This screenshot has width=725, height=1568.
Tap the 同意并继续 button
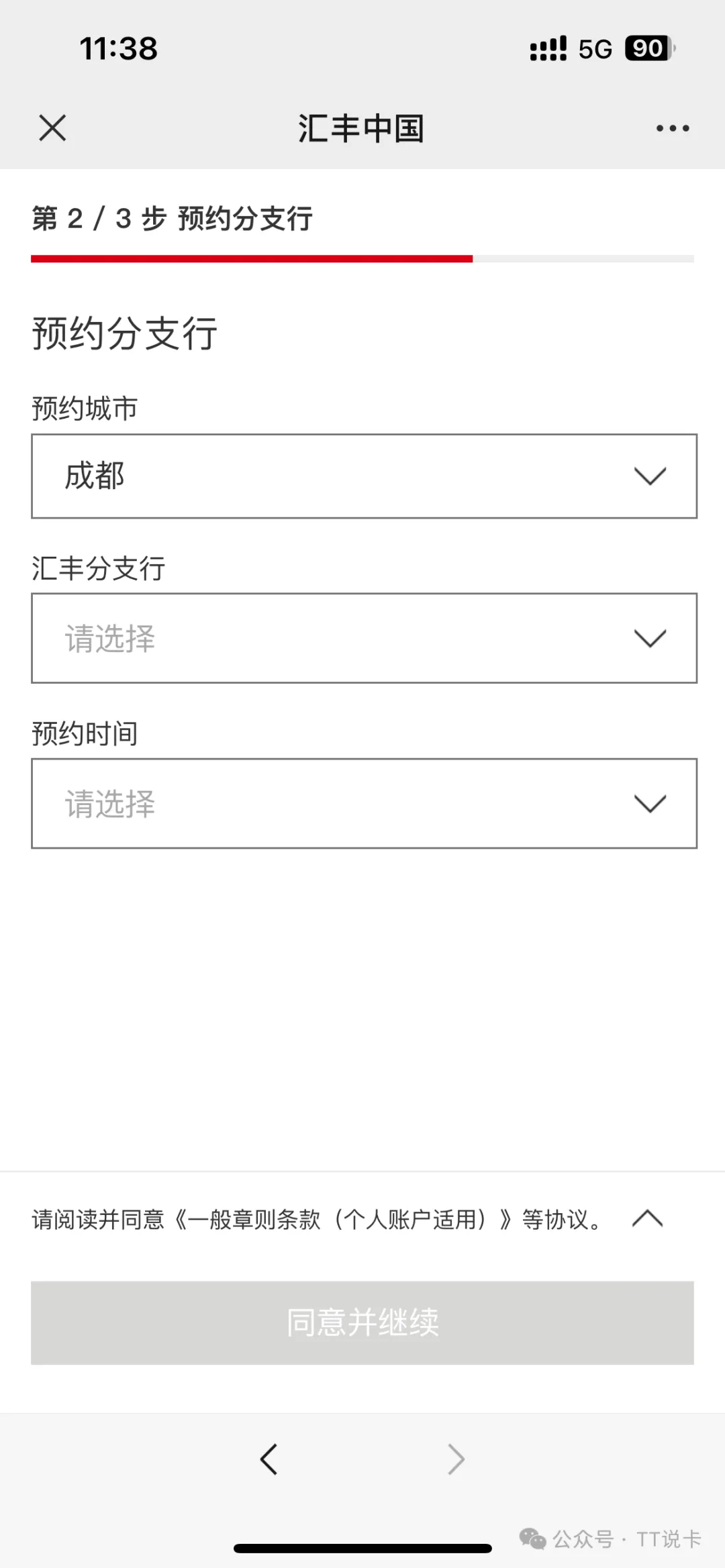362,1322
